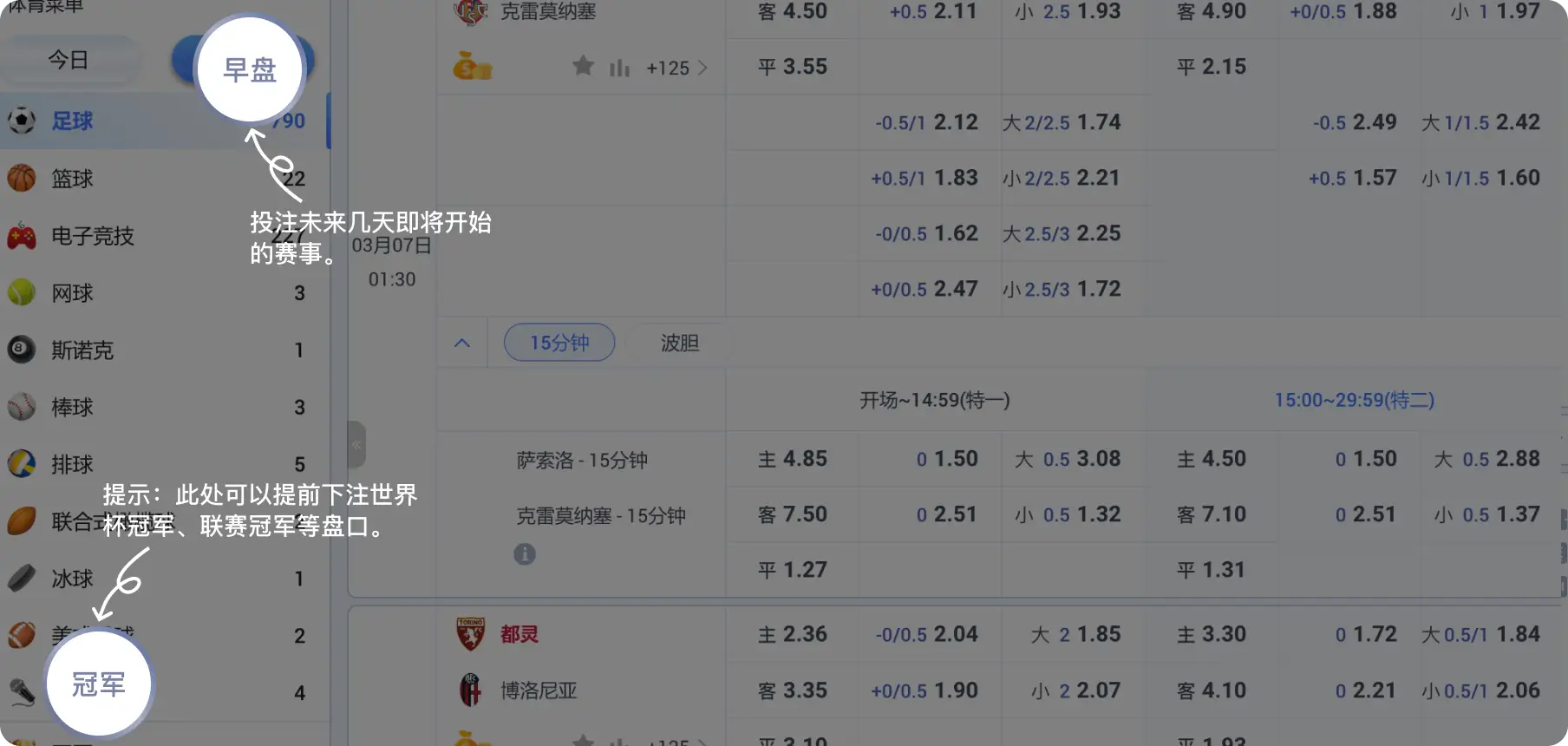Select the highlighted 早盘 tab
This screenshot has height=746, width=1568.
[250, 69]
